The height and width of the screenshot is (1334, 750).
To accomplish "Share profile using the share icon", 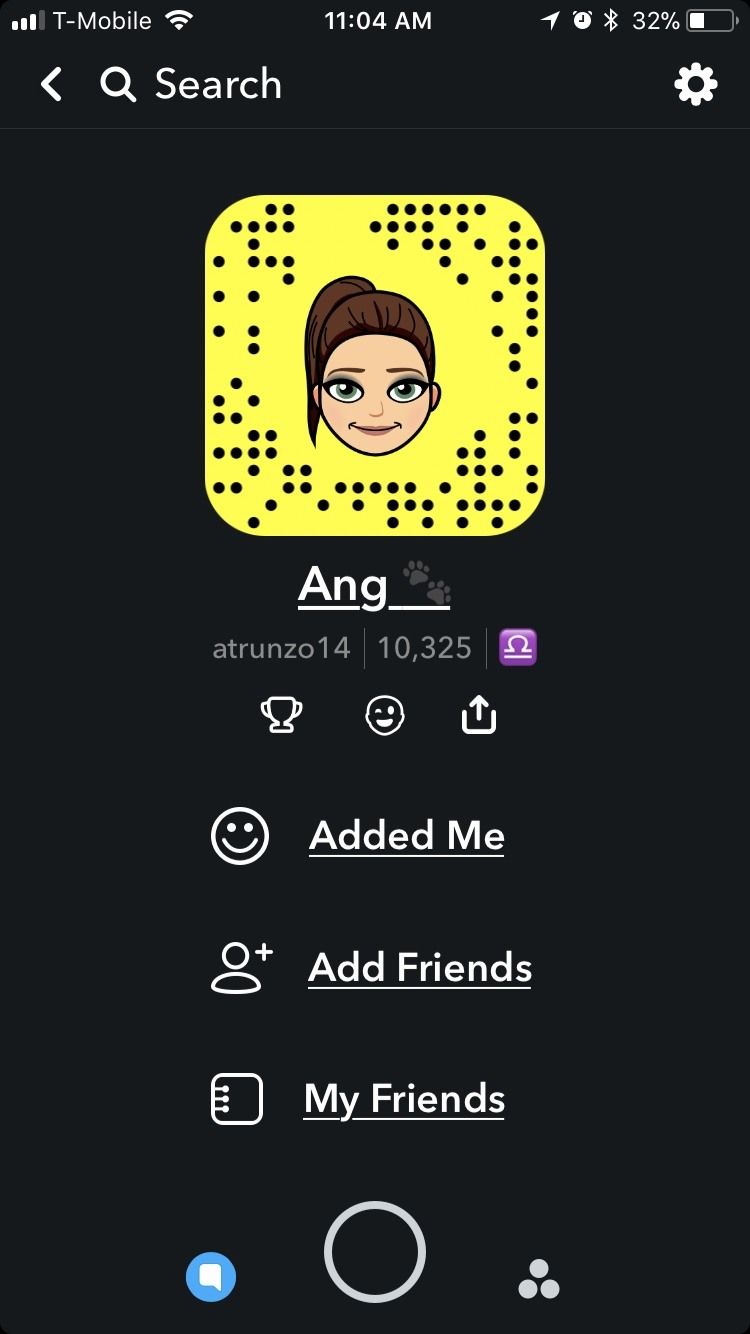I will (479, 714).
